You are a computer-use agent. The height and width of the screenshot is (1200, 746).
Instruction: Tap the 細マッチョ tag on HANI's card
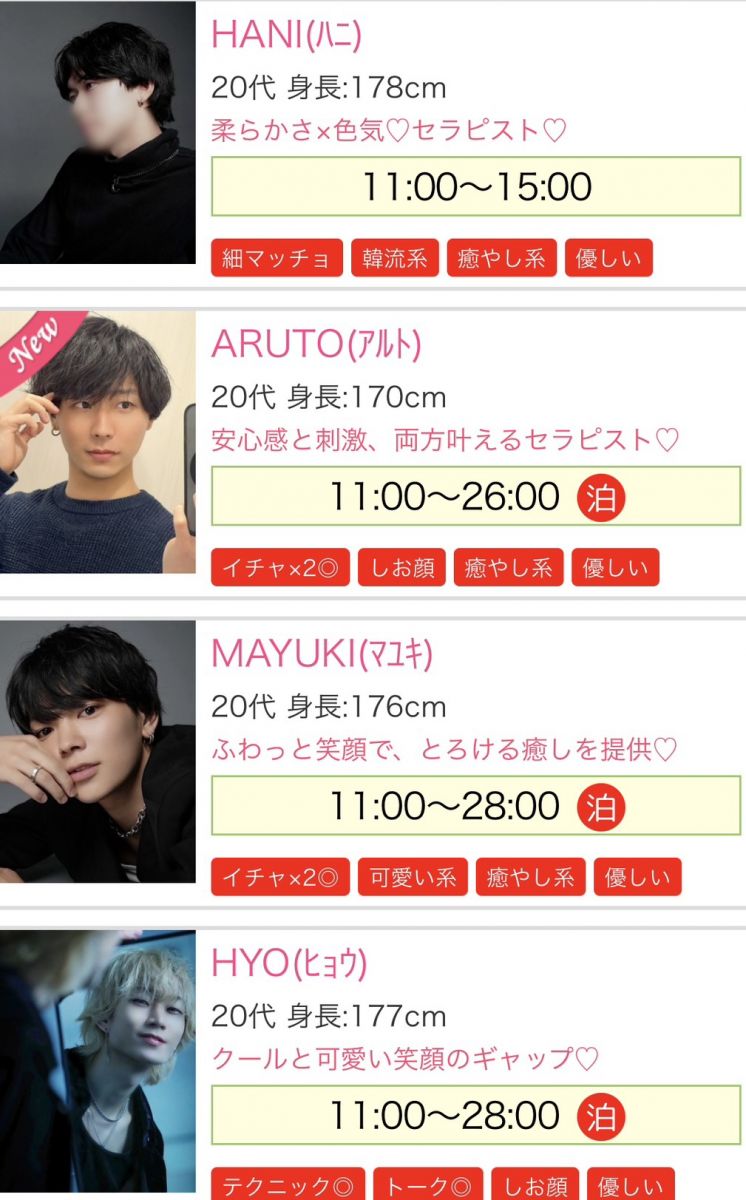[276, 258]
